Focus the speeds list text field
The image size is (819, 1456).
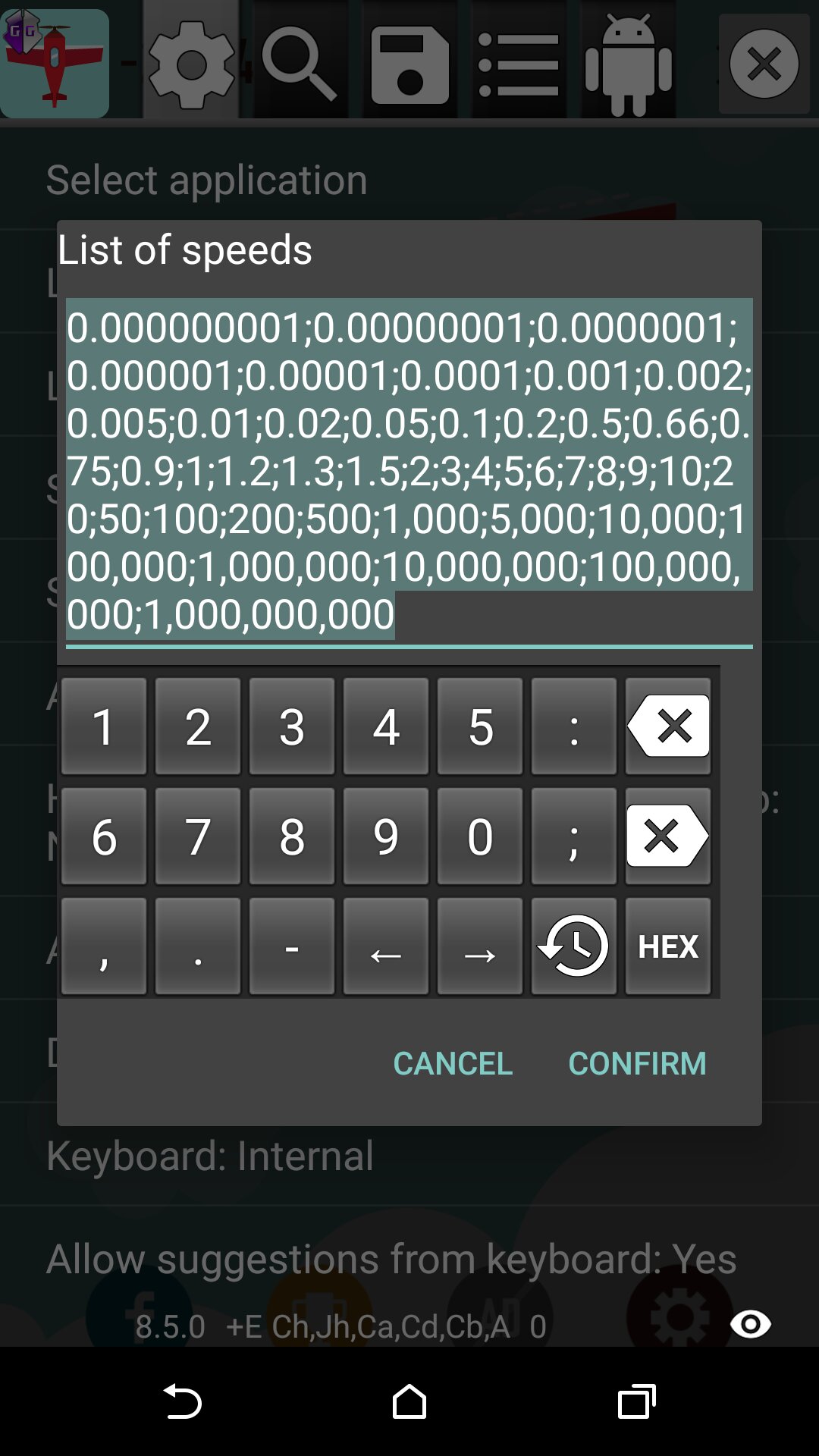pos(408,470)
